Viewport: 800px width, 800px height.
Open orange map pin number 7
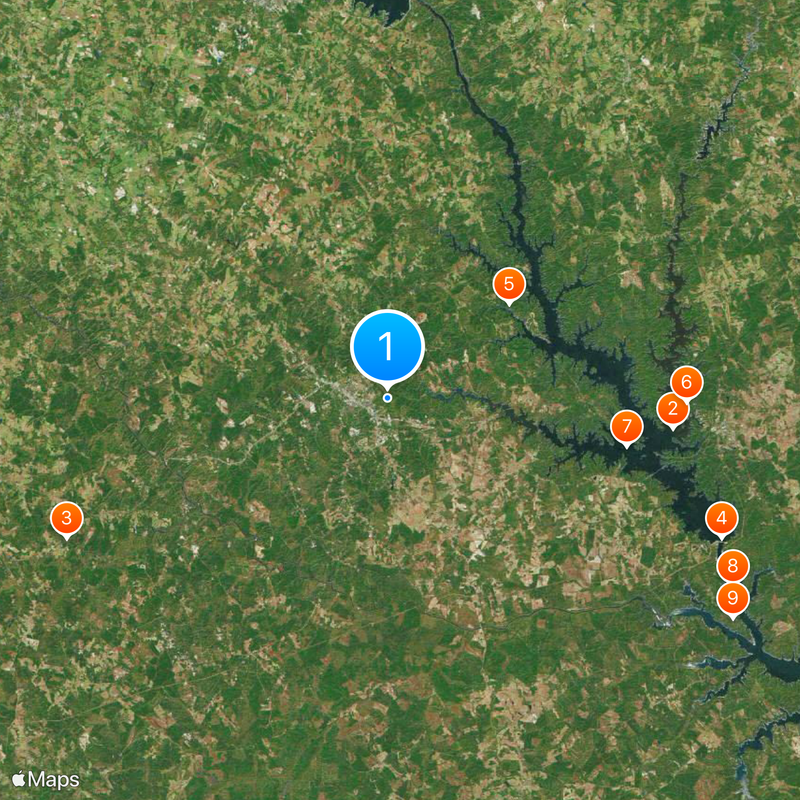point(627,427)
